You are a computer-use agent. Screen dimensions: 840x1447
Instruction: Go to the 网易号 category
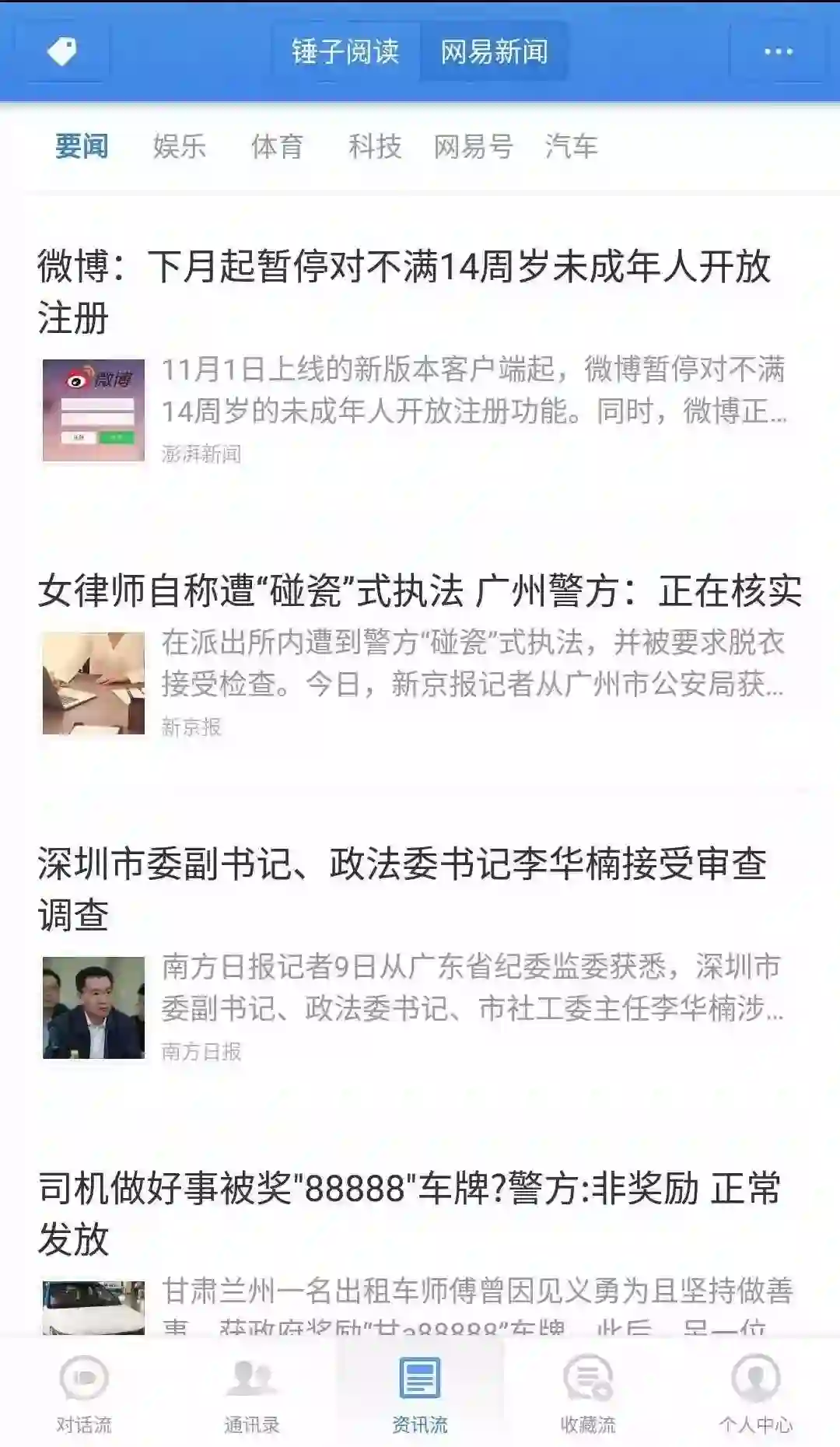473,146
